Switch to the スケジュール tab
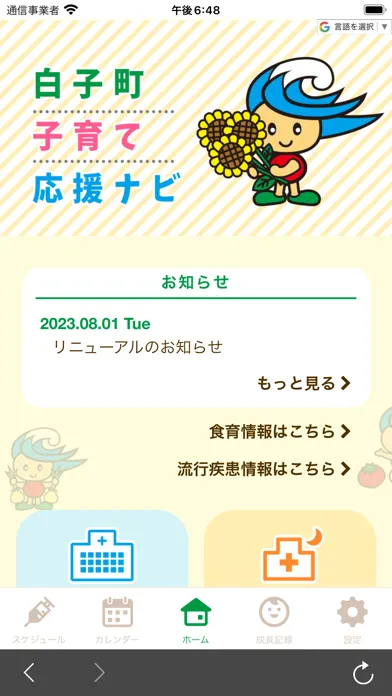This screenshot has height=696, width=392. click(x=39, y=620)
